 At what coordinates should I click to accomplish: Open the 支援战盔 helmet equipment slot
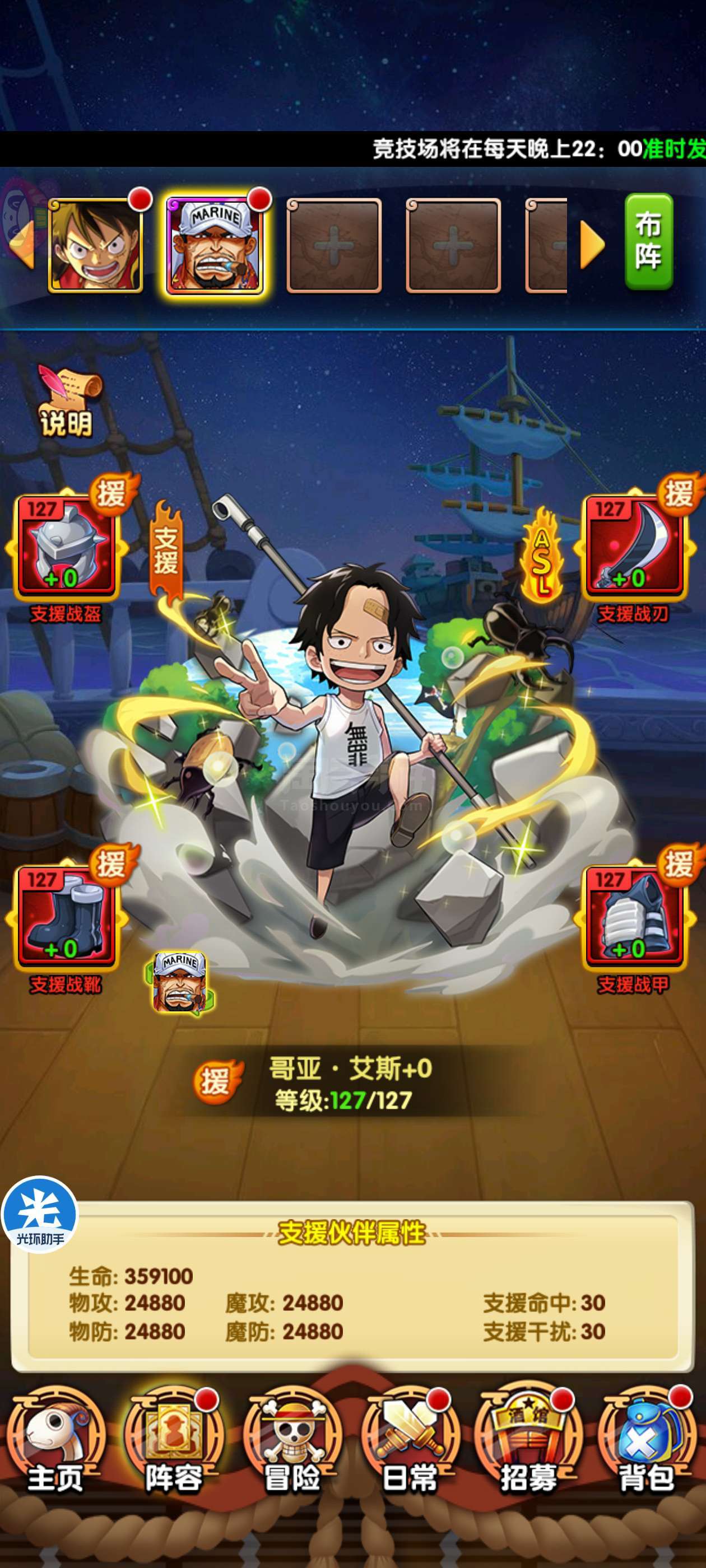pos(66,546)
